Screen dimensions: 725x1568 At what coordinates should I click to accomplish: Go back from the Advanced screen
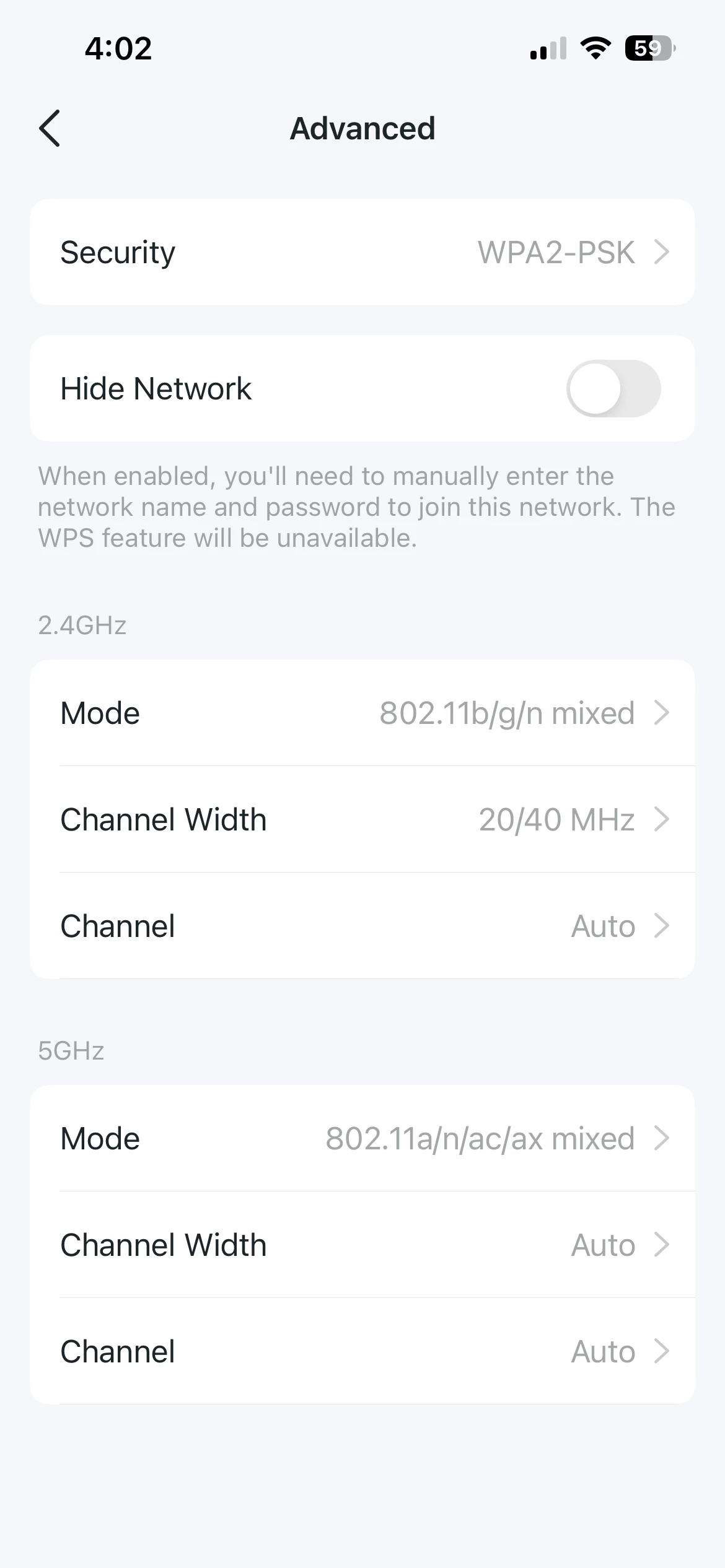(50, 128)
